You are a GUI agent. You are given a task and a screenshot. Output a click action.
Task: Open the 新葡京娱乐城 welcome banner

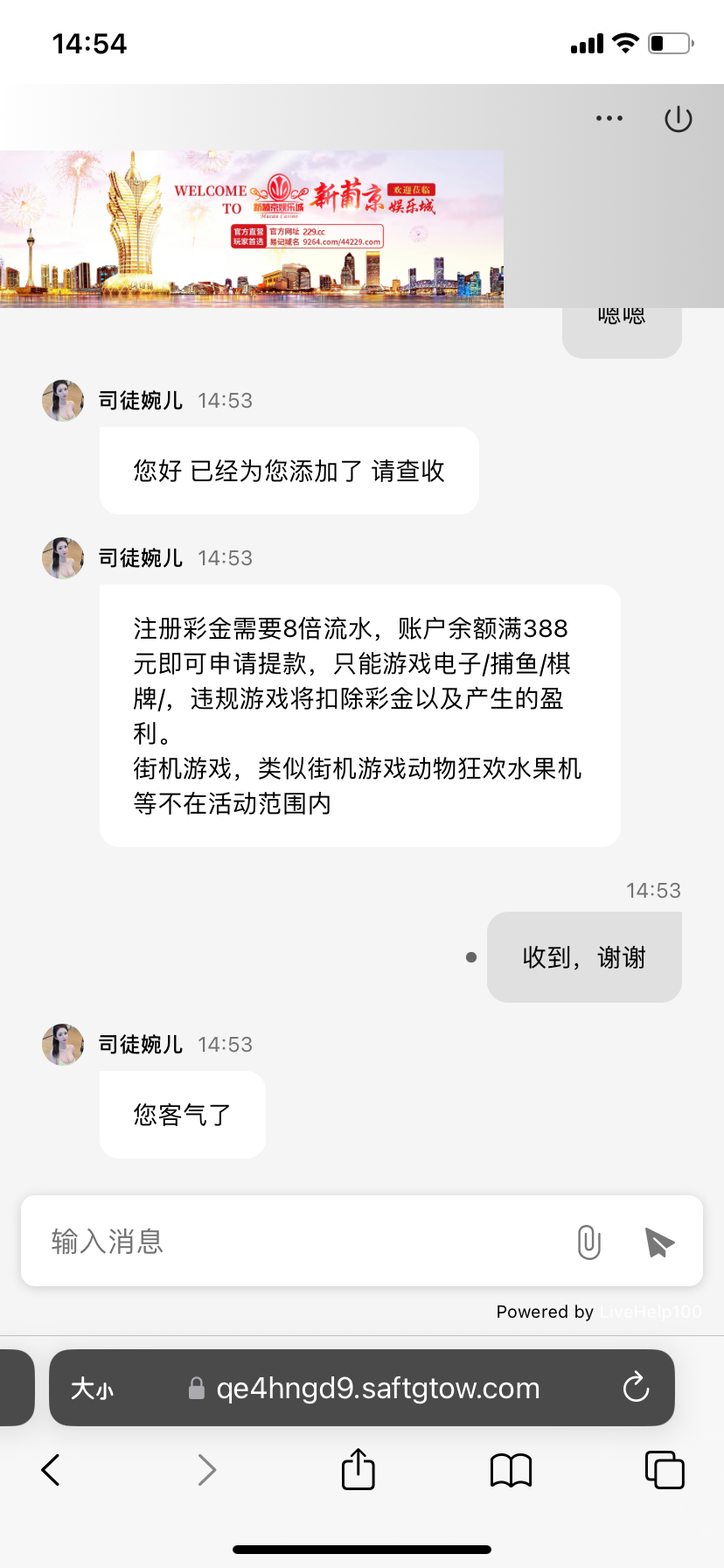coord(252,229)
